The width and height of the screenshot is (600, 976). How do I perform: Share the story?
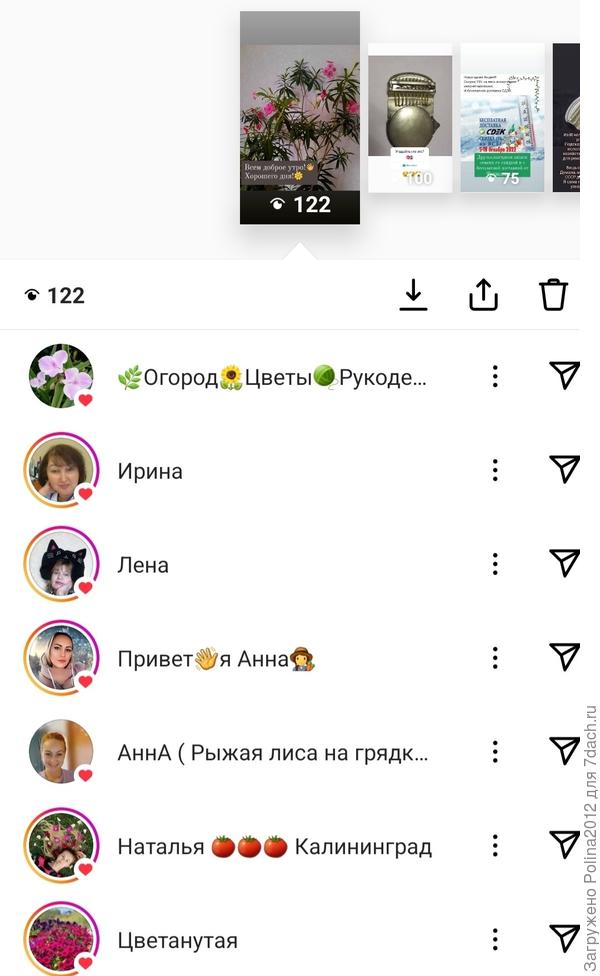[483, 295]
